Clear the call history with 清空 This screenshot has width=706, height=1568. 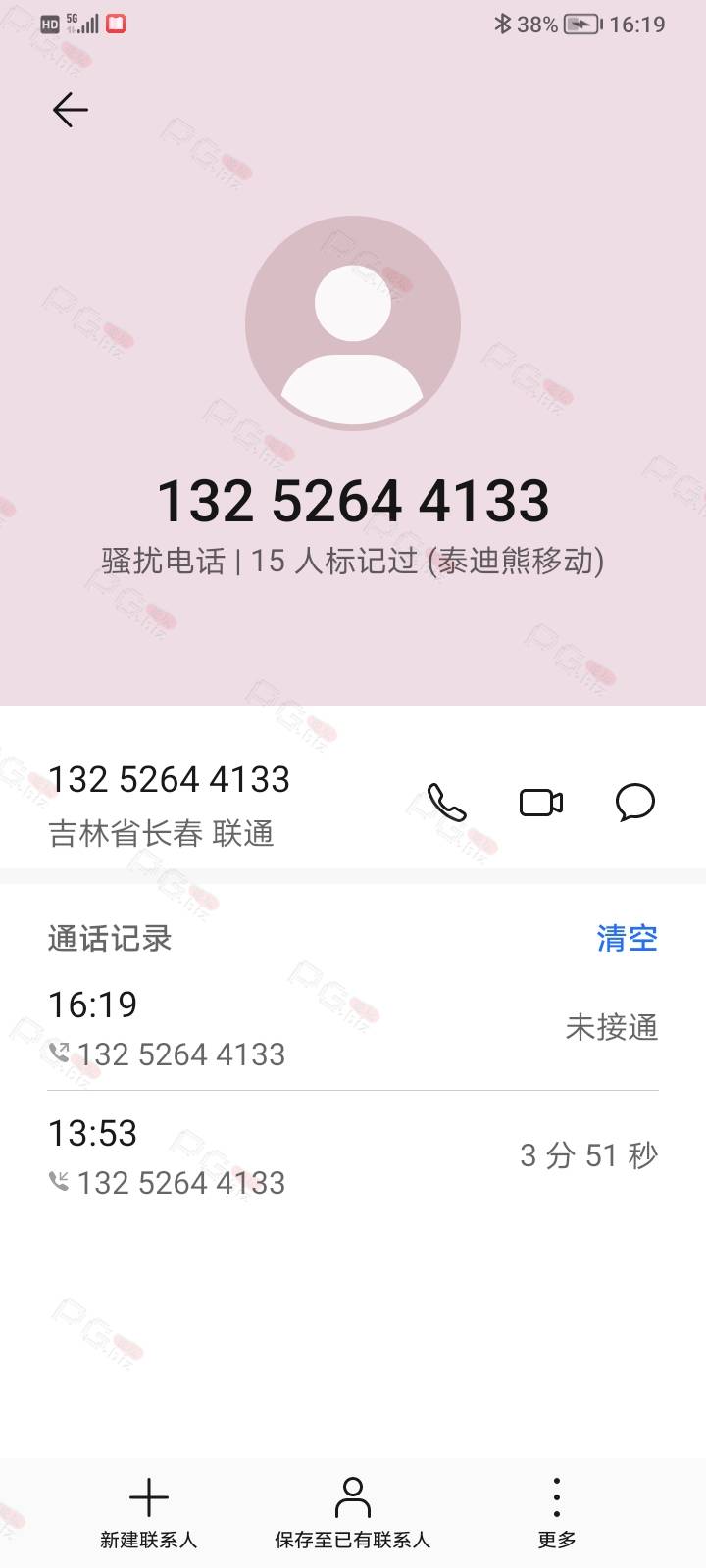click(627, 938)
